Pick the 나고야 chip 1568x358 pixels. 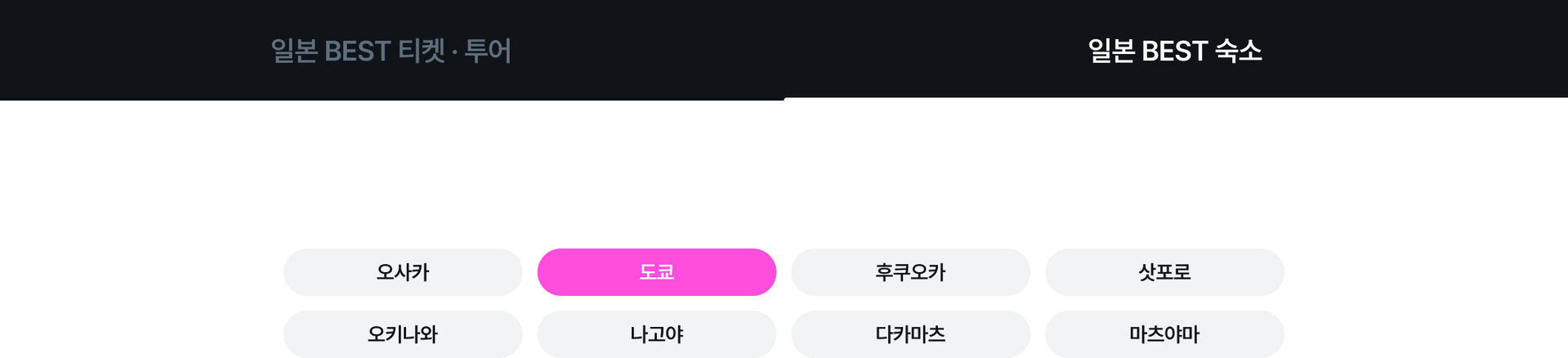(x=656, y=333)
